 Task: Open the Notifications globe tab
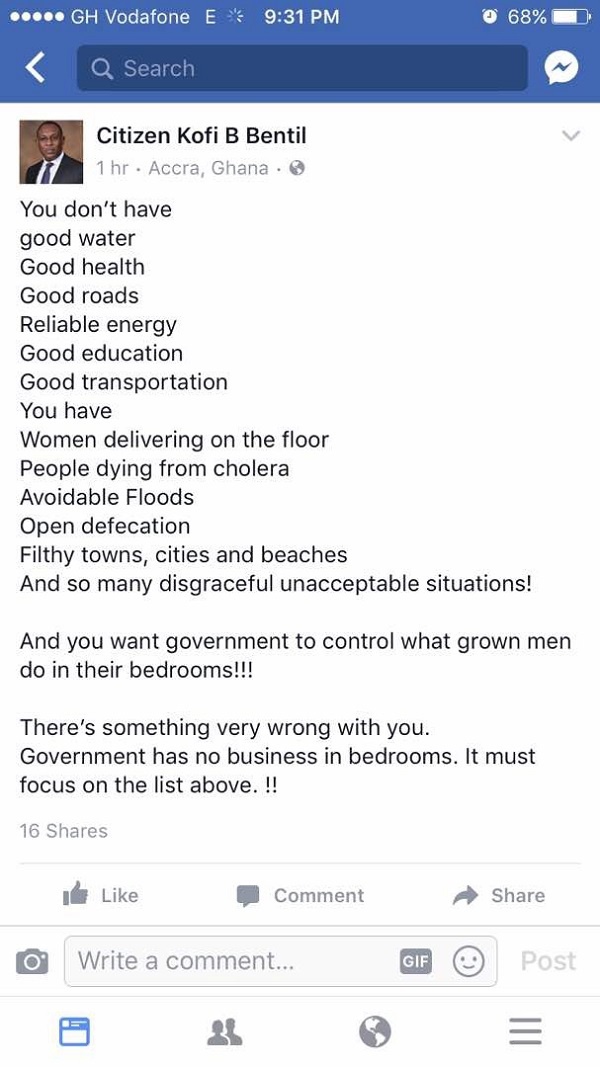coord(375,1032)
